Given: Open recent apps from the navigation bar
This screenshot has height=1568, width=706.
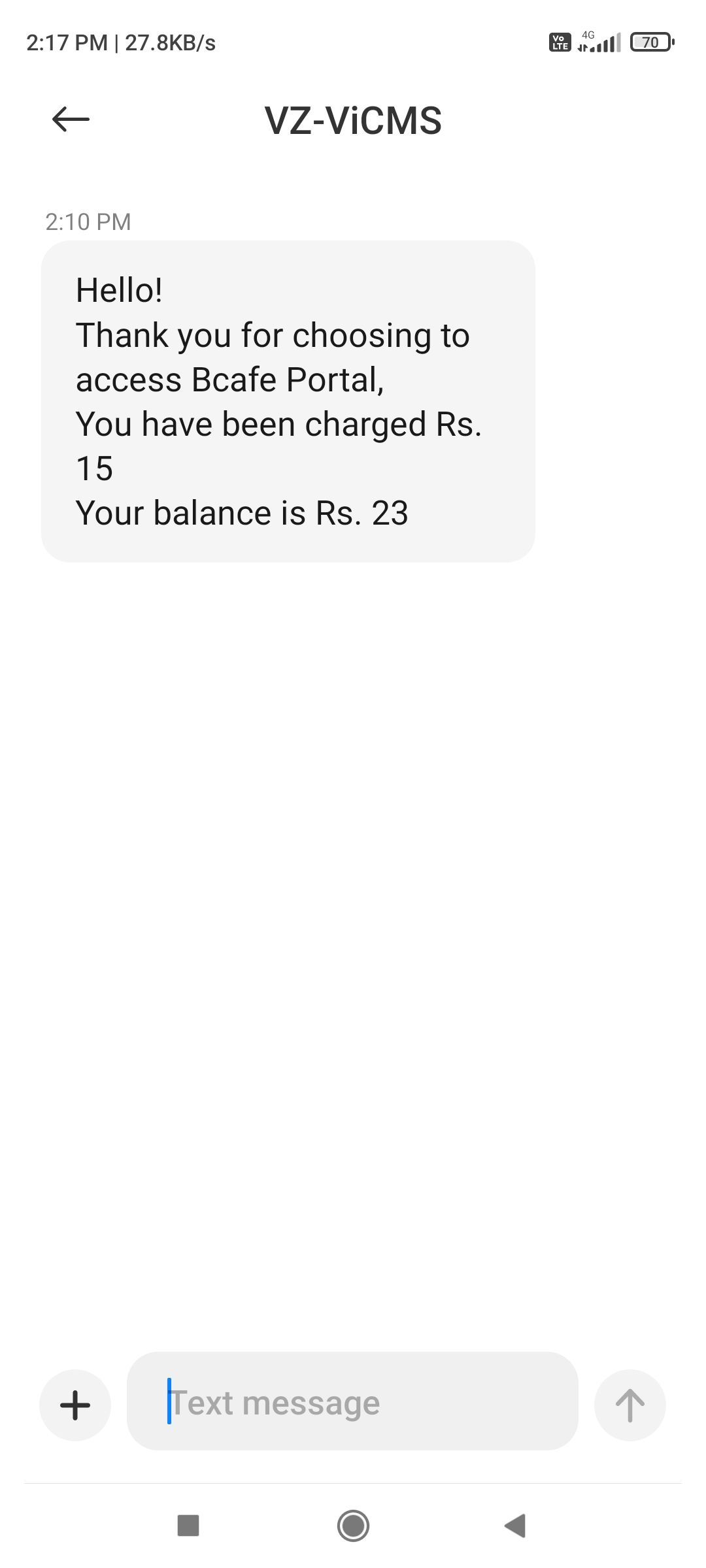Looking at the screenshot, I should (188, 1526).
